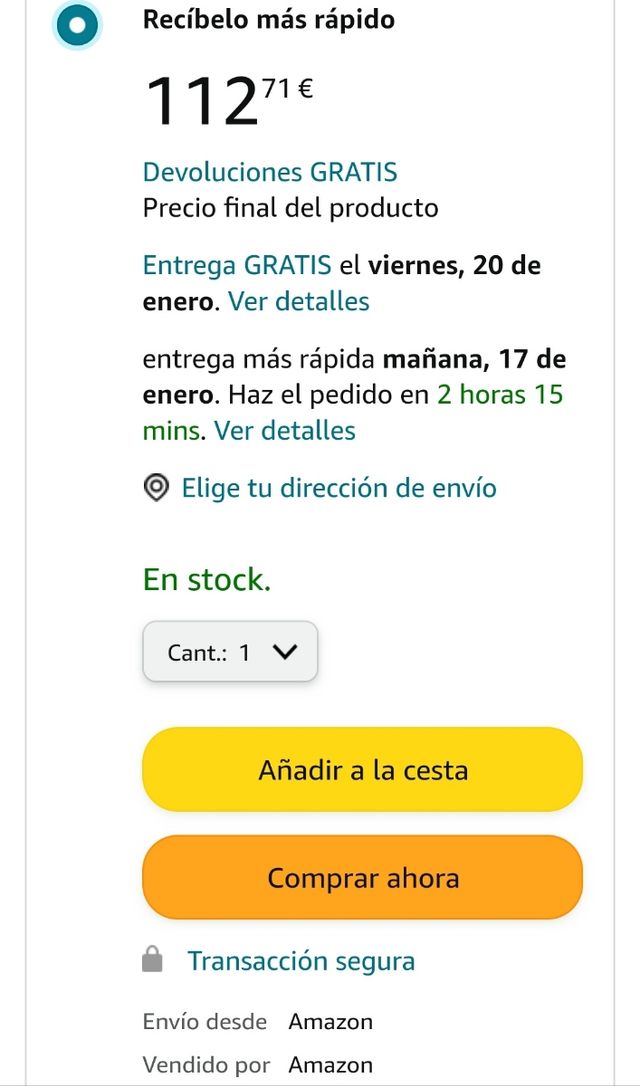Tap Añadir a la cesta
This screenshot has width=640, height=1086.
click(362, 770)
